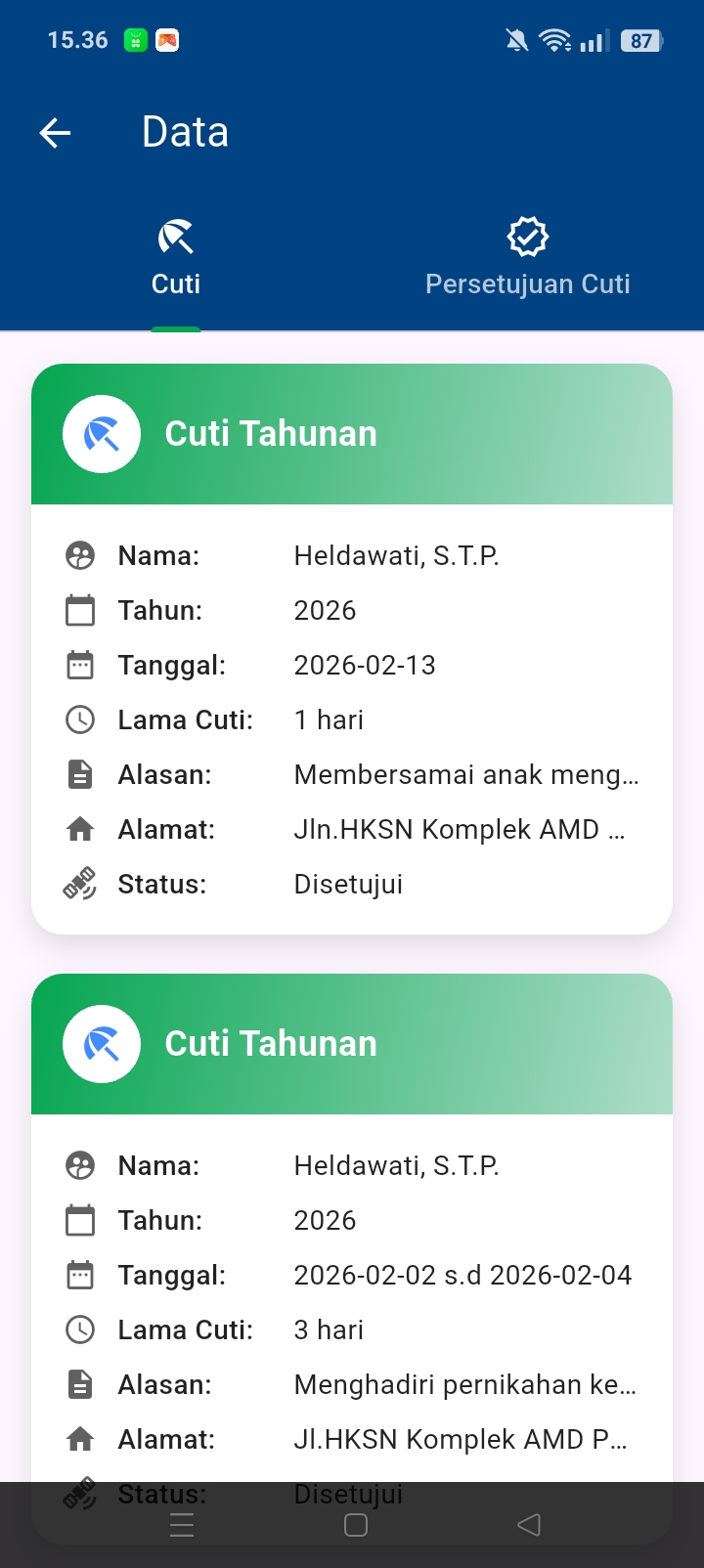Screen dimensions: 704x1568
Task: Tap the system home button
Action: click(356, 1525)
